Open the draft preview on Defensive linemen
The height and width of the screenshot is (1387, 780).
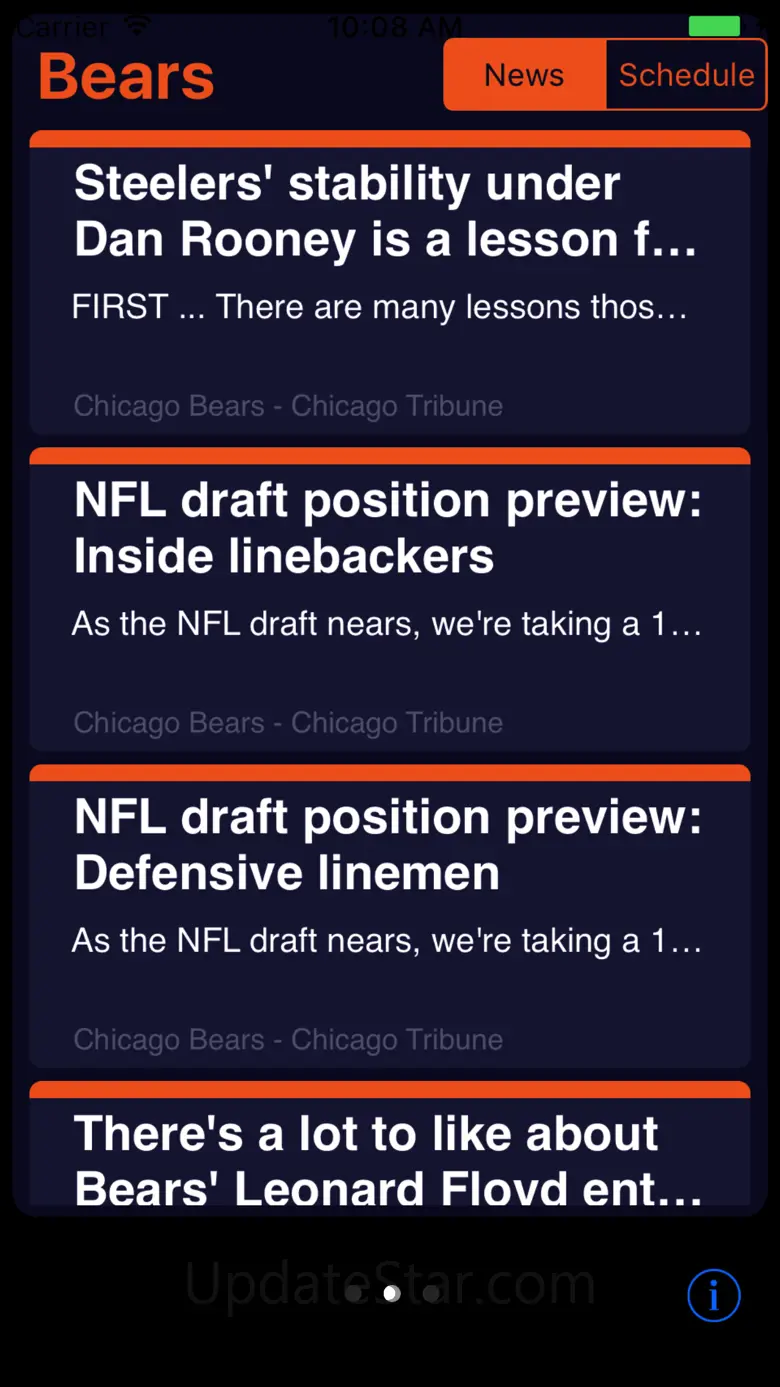tap(389, 917)
